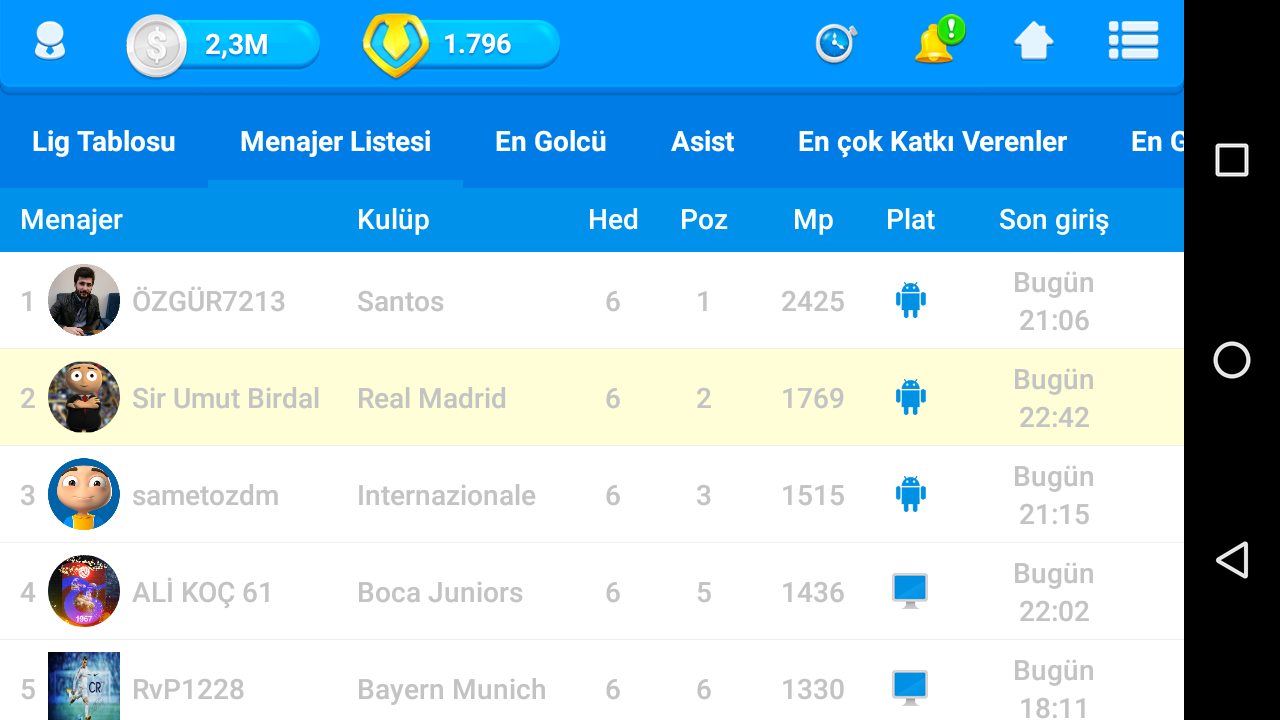
Task: View manager sametozdm of Internazionale
Action: (x=205, y=495)
